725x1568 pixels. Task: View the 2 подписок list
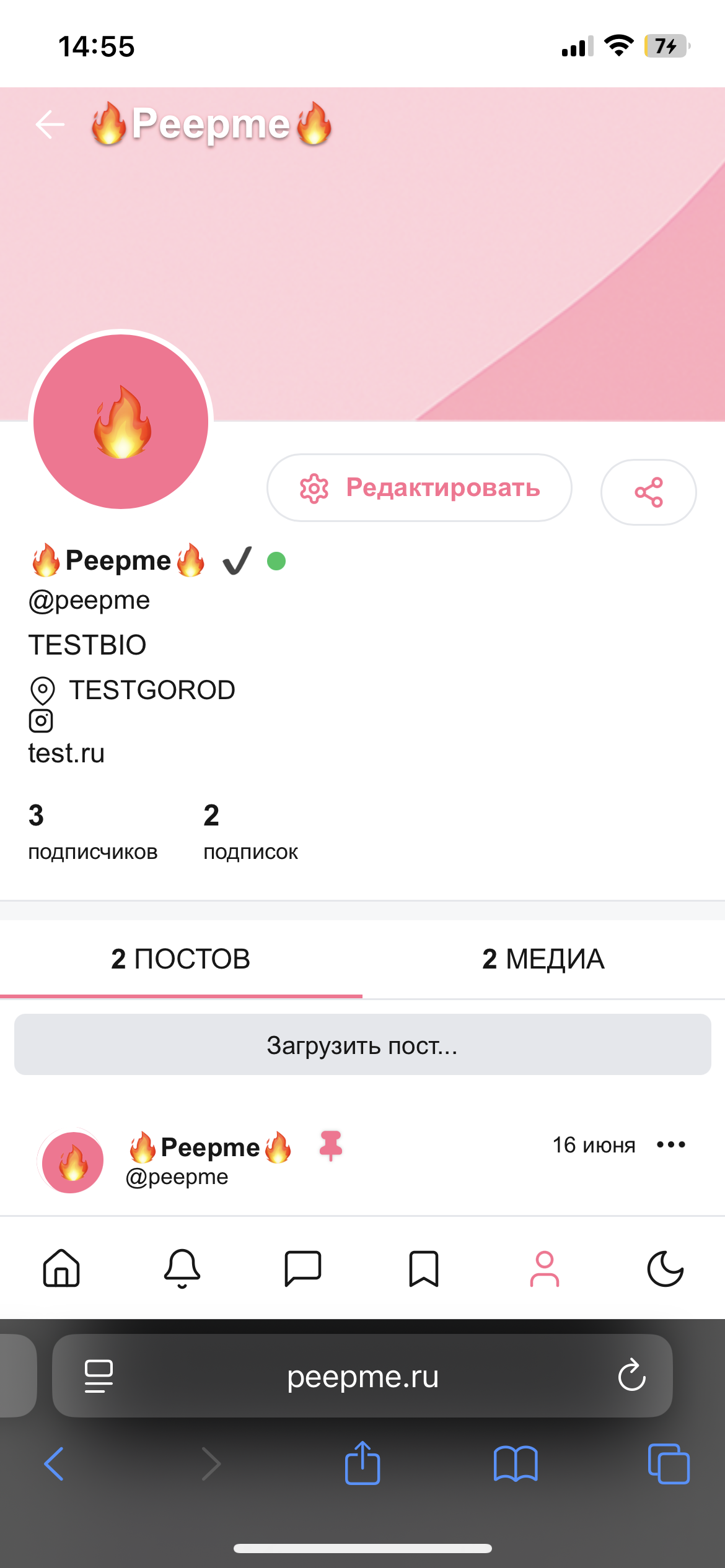coord(250,832)
